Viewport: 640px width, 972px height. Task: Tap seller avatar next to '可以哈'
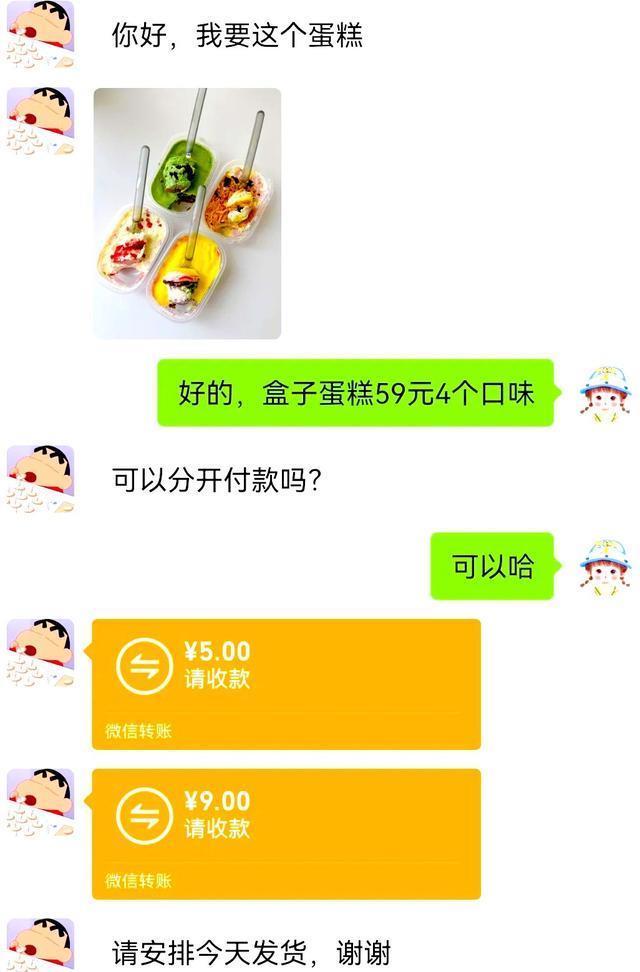click(x=607, y=567)
